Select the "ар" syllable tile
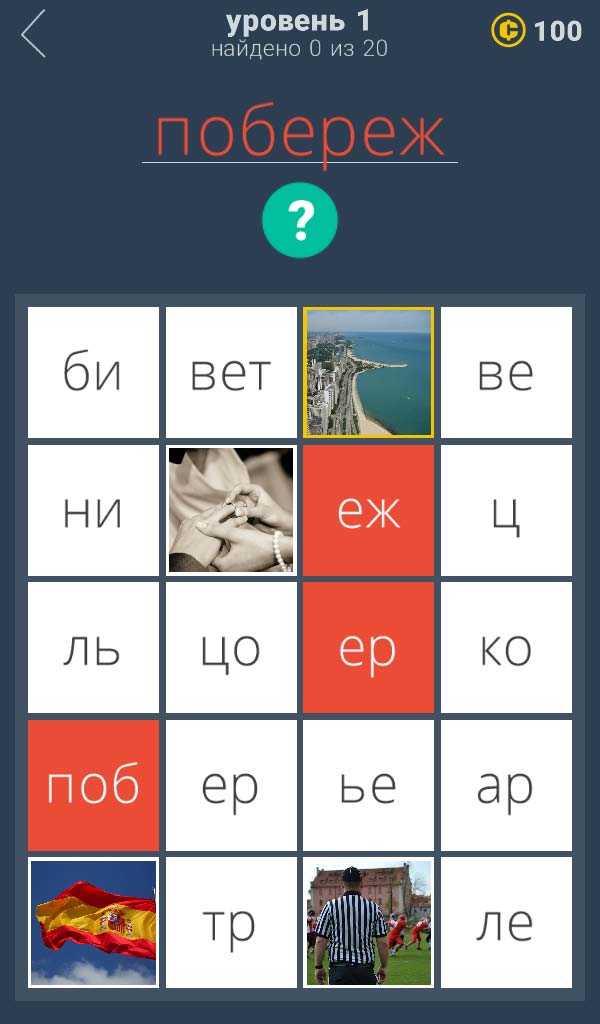 506,786
